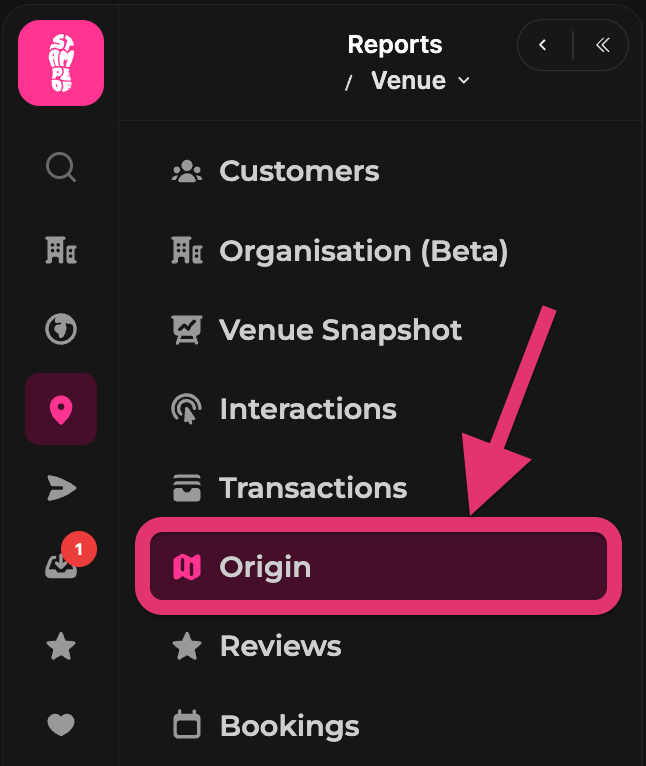Tap the pink Stampede logo

point(61,63)
